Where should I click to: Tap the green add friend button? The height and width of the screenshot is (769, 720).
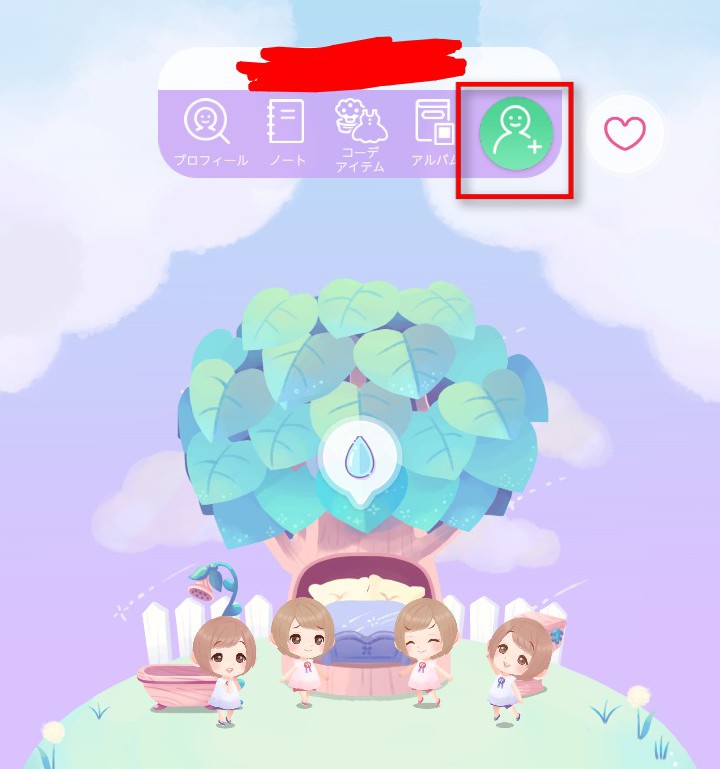[516, 134]
